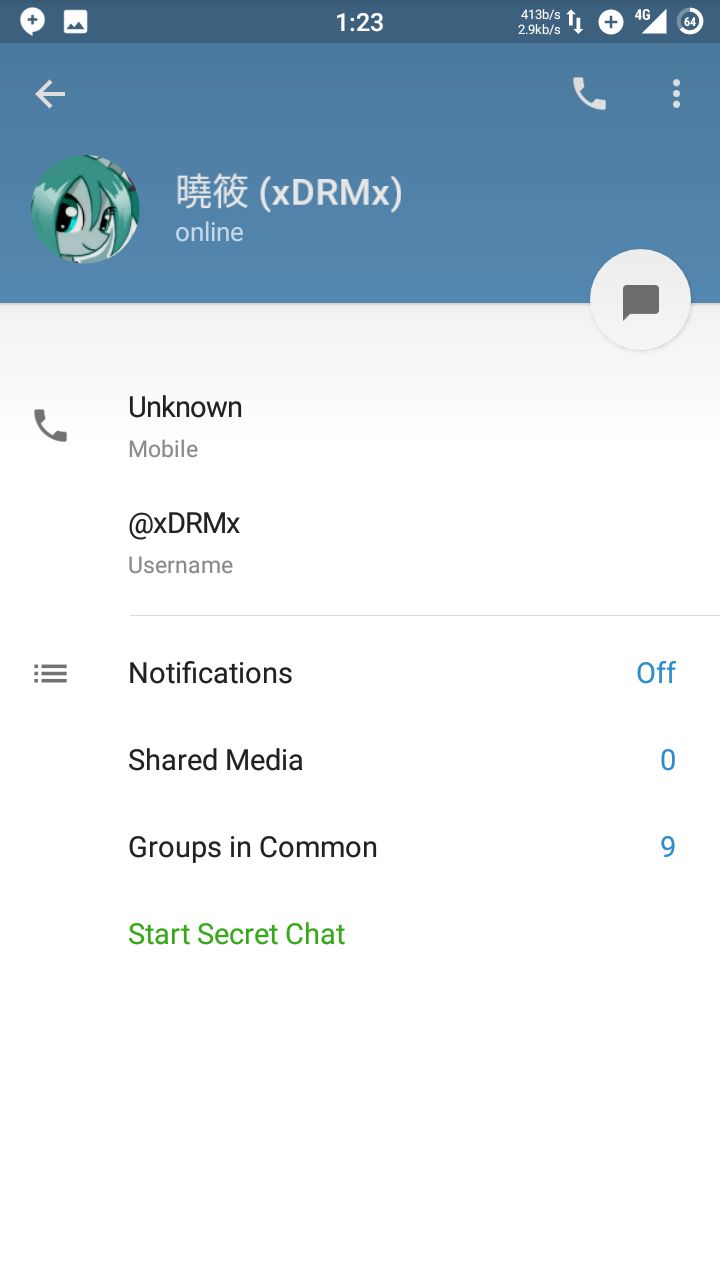
Task: Go back using the arrow icon
Action: (50, 94)
